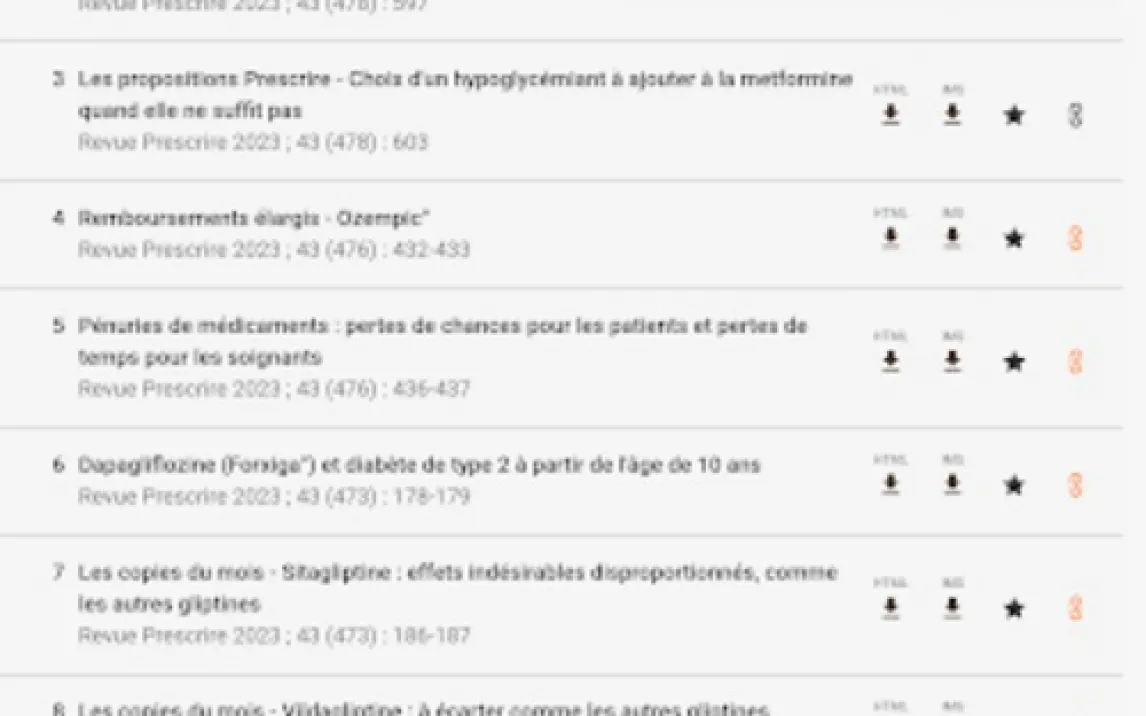Open the link icon for the Ozempic article
The height and width of the screenshot is (716, 1146).
click(1075, 239)
